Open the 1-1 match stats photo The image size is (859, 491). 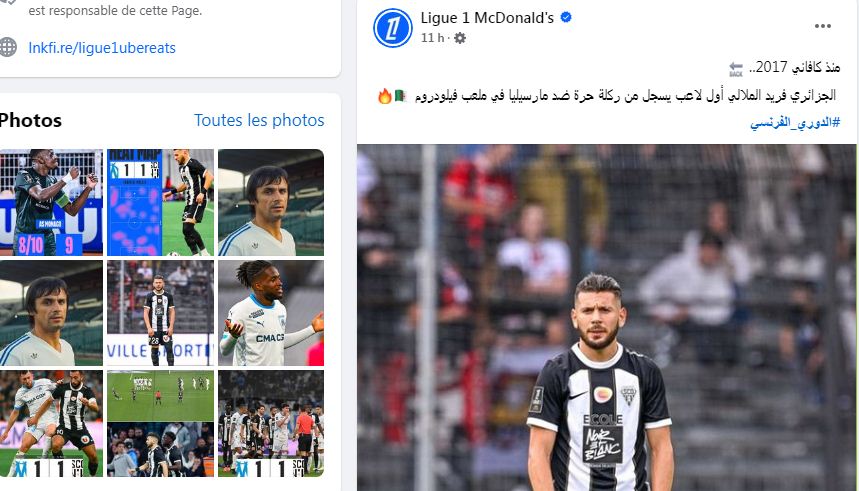click(160, 203)
